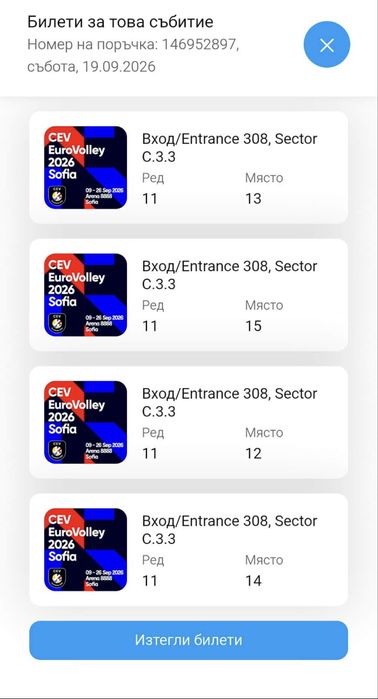
Task: View the ticket for seat 14
Action: coord(189,550)
